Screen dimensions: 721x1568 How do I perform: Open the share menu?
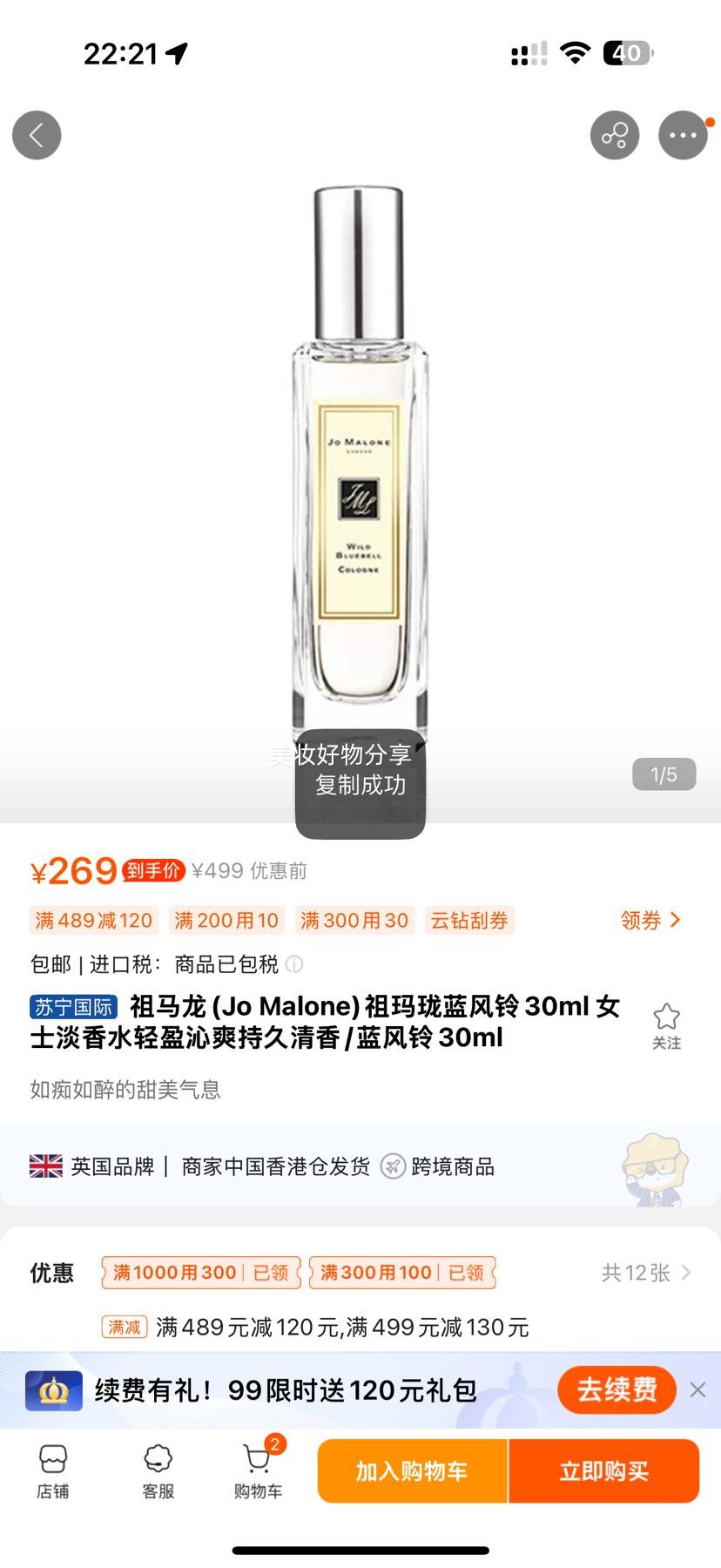pos(615,135)
